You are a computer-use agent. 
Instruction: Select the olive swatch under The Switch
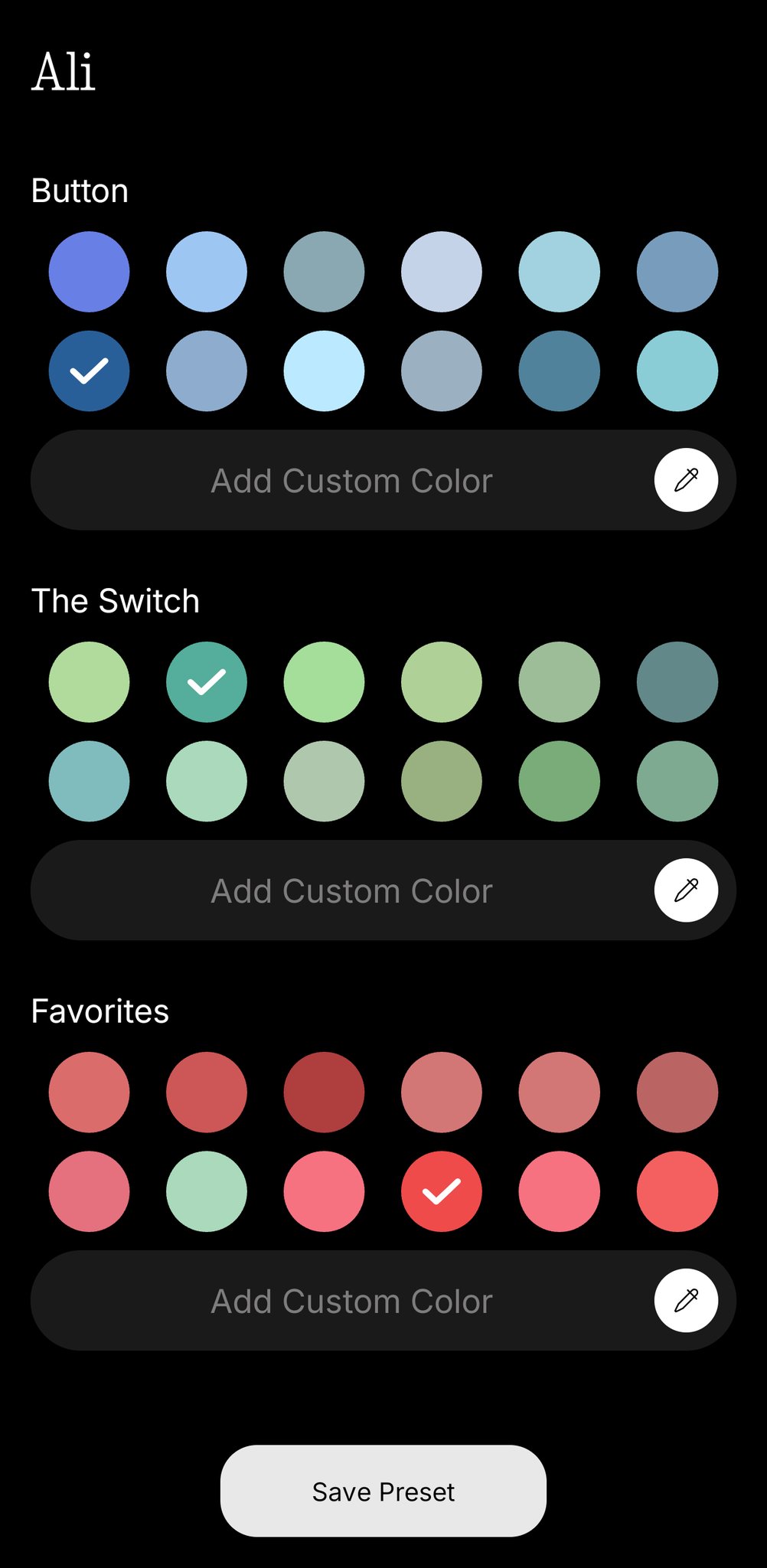(x=442, y=781)
